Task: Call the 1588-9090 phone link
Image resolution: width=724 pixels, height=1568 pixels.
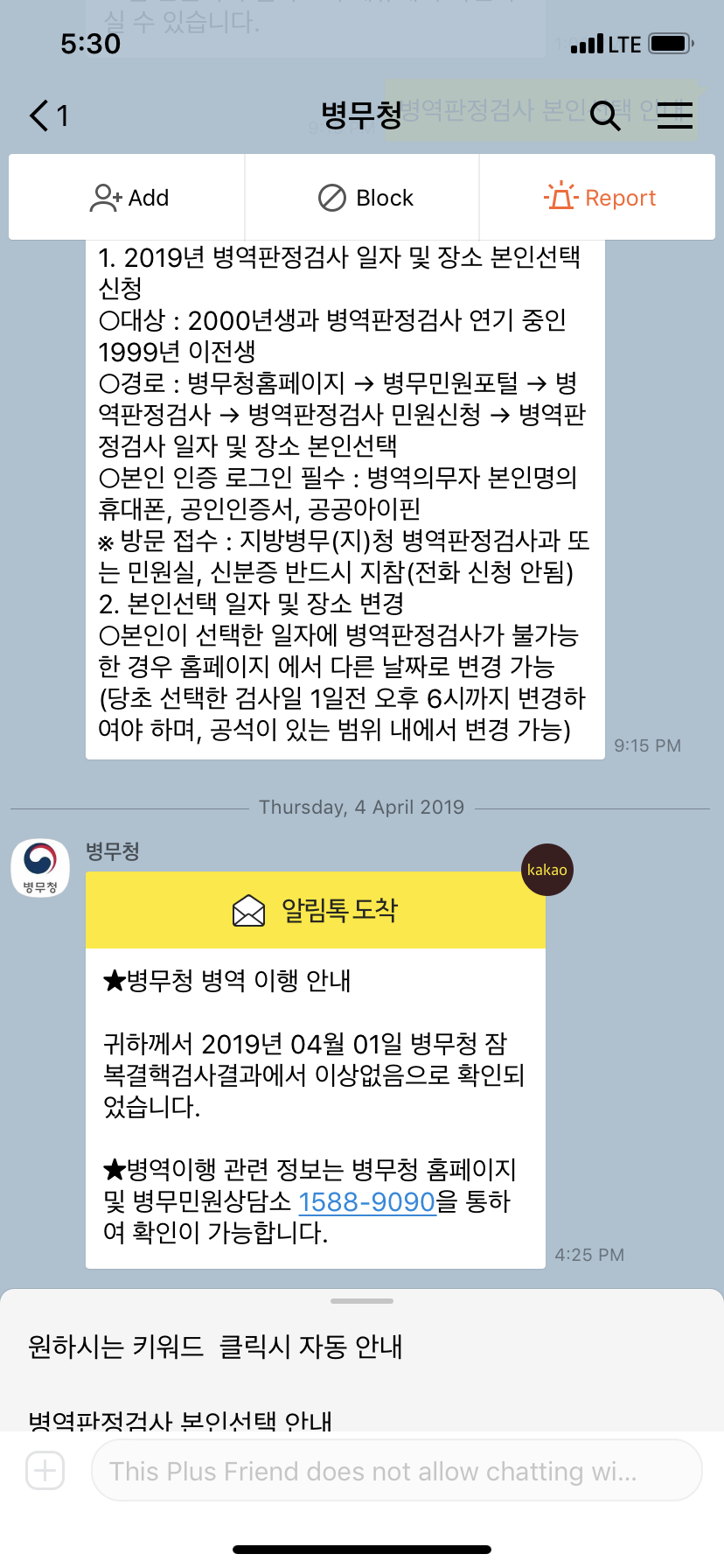Action: pyautogui.click(x=367, y=1202)
